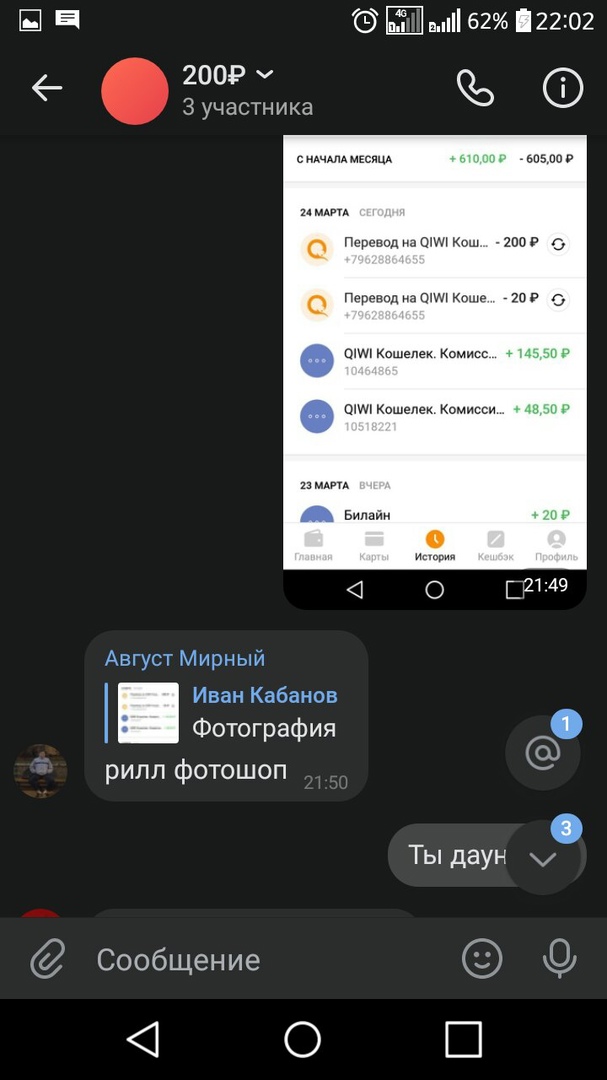
Task: Open the red chat avatar
Action: tap(135, 91)
